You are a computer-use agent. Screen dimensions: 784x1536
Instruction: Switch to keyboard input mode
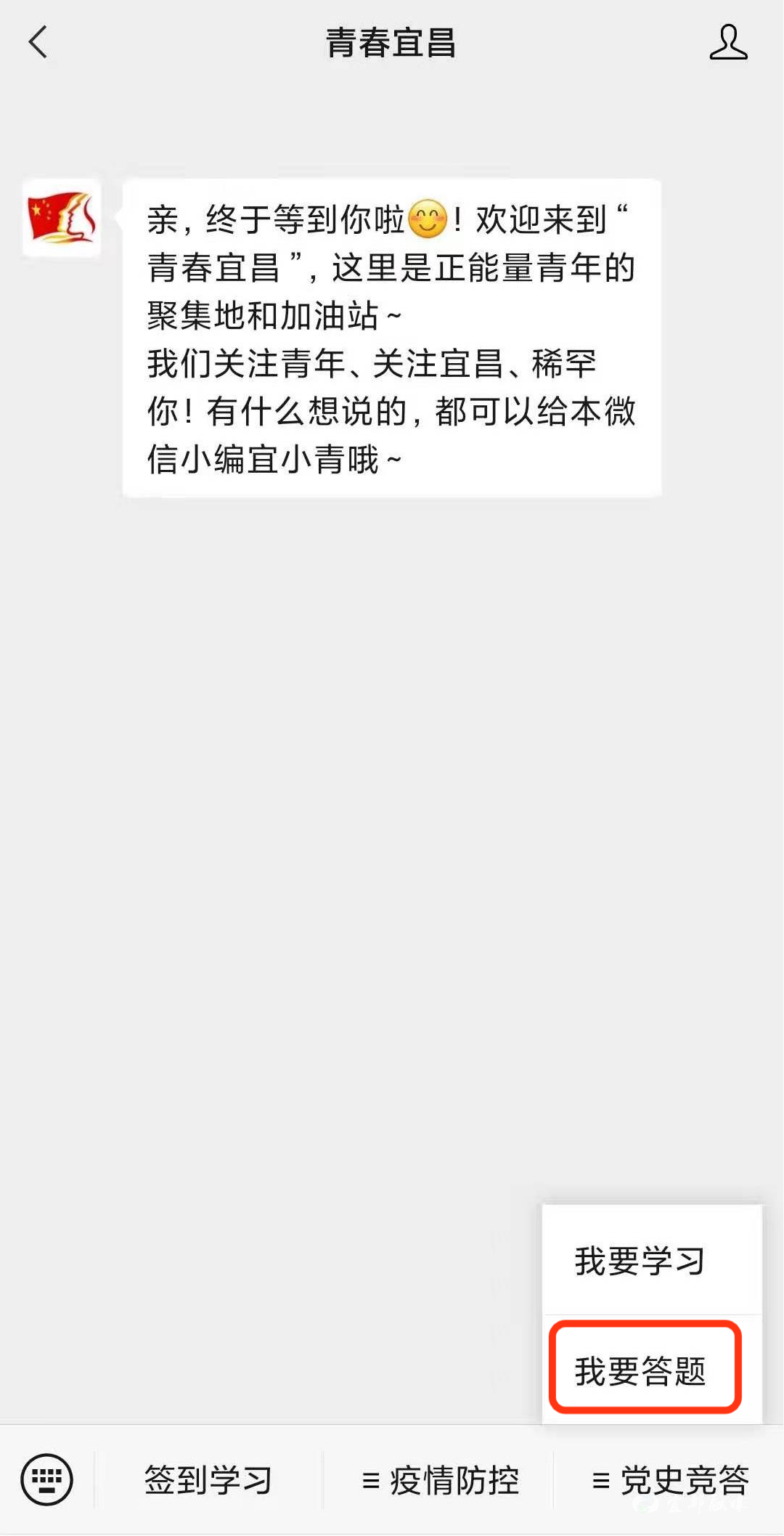[47, 1479]
